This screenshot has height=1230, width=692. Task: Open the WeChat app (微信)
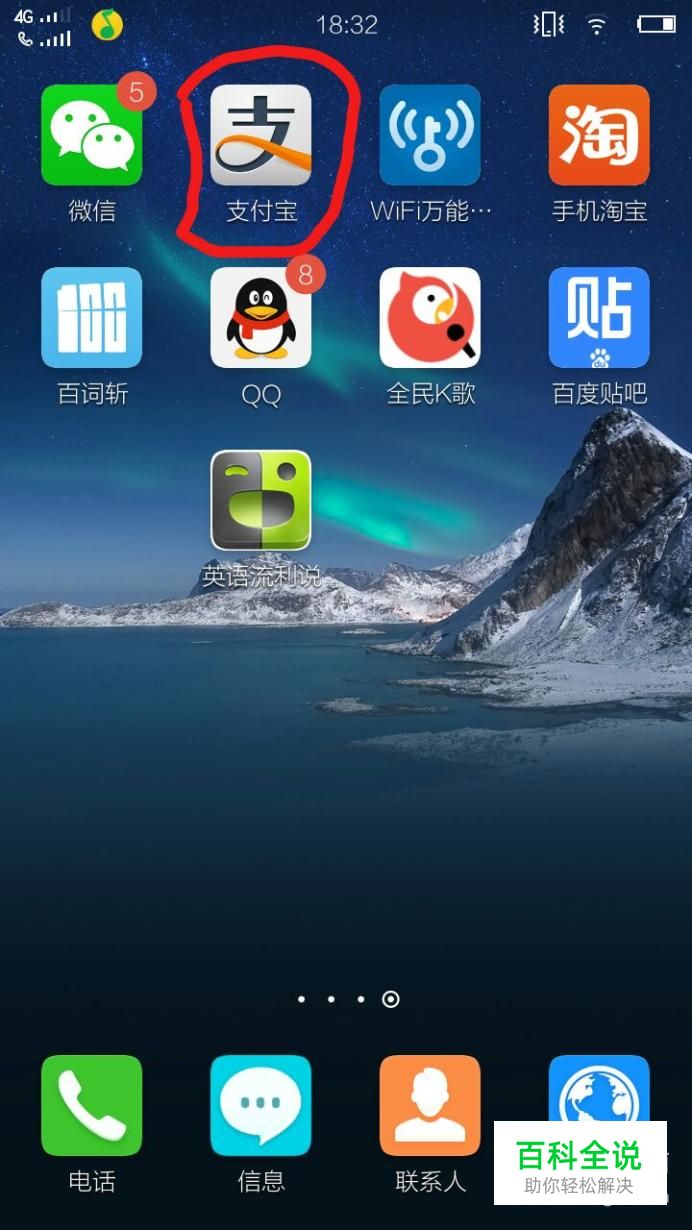(x=91, y=135)
